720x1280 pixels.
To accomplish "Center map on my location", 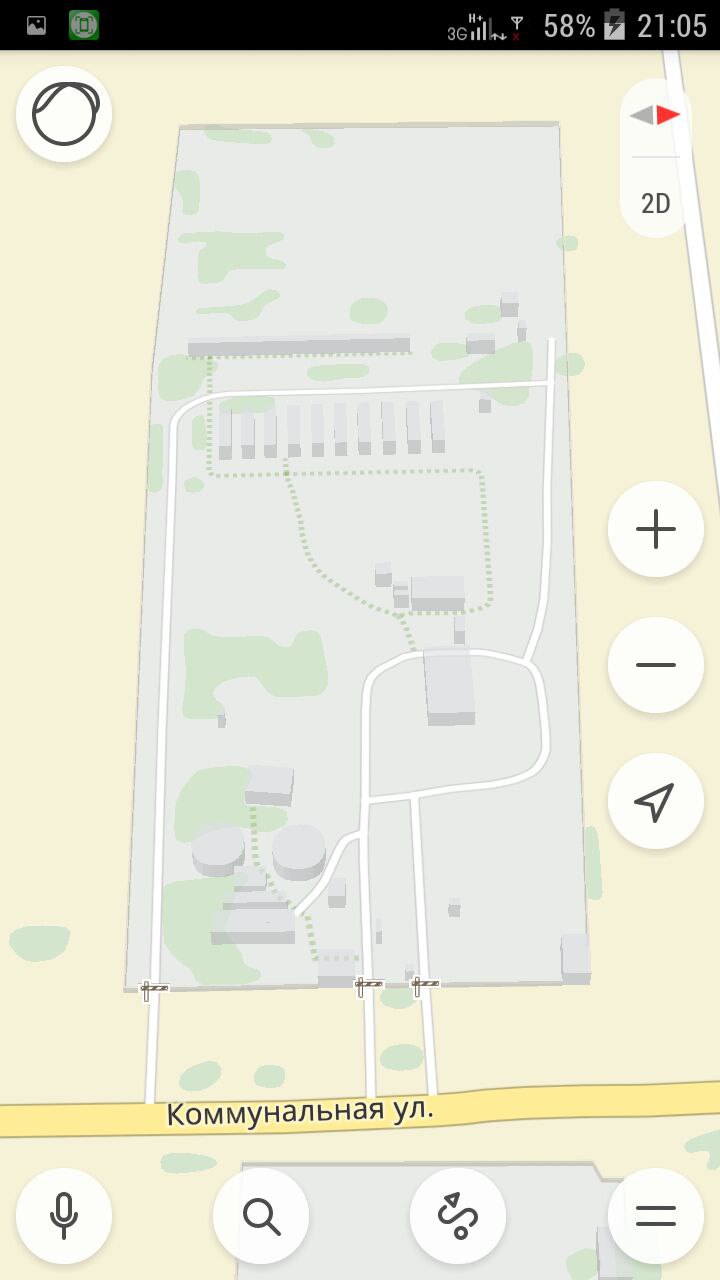I will [656, 801].
